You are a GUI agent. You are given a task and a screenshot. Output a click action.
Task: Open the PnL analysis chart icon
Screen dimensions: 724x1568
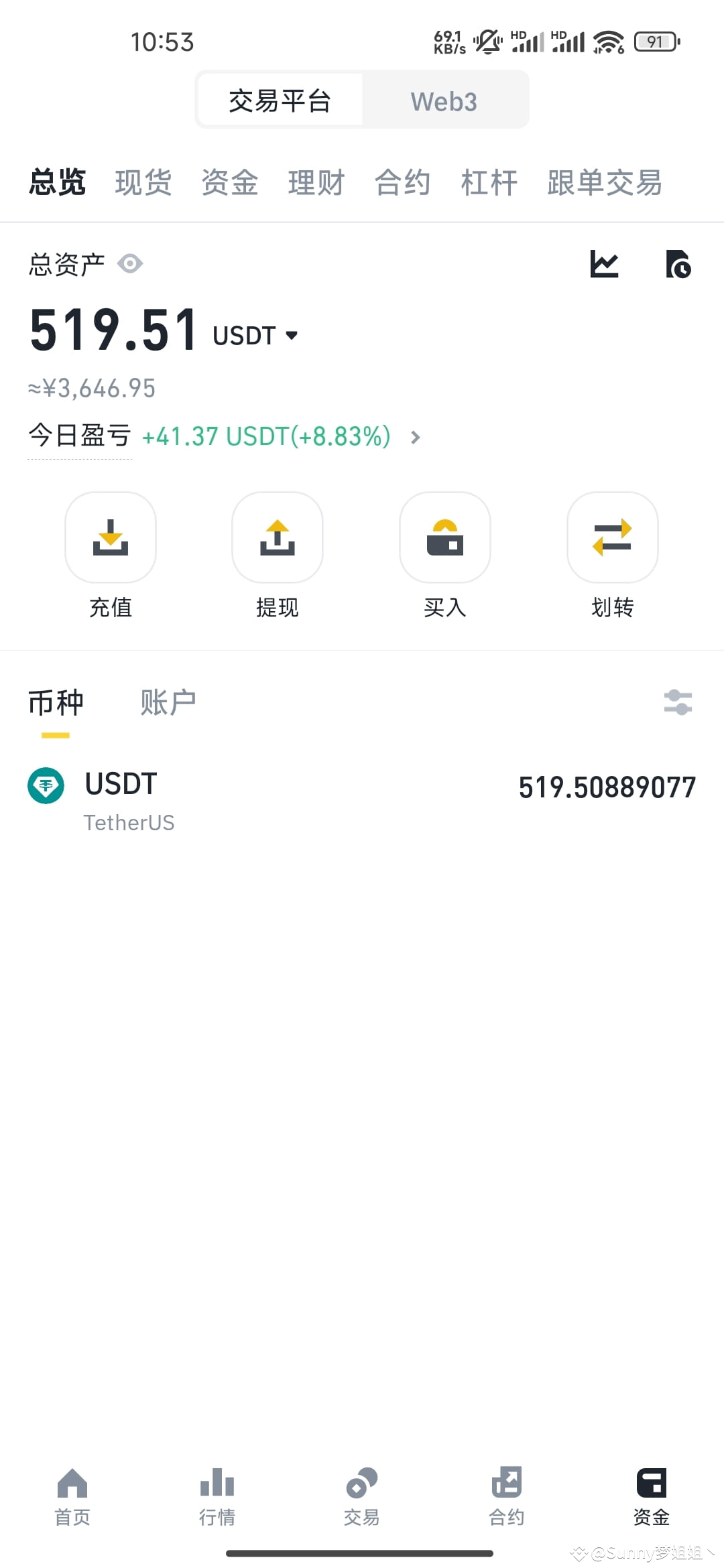tap(605, 264)
